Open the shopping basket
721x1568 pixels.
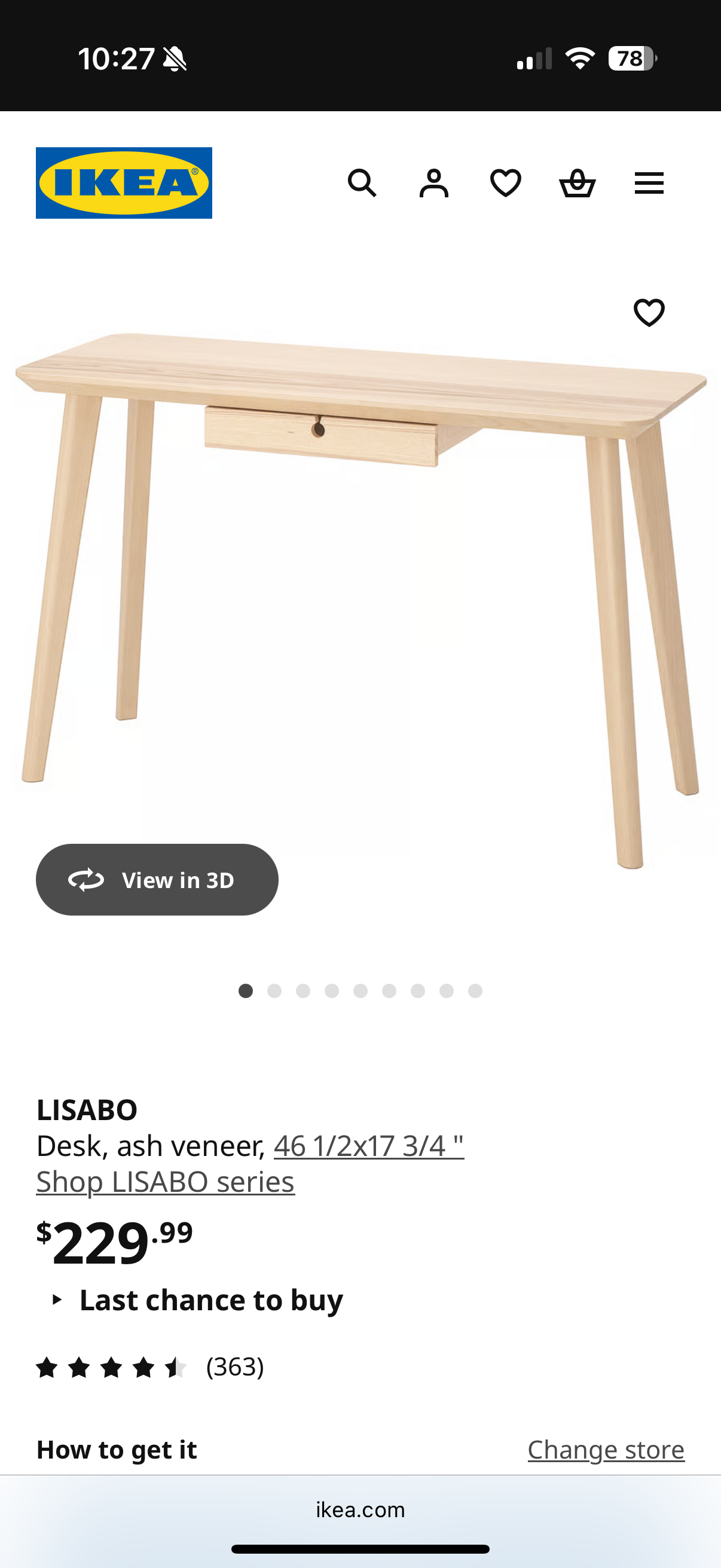click(x=577, y=183)
